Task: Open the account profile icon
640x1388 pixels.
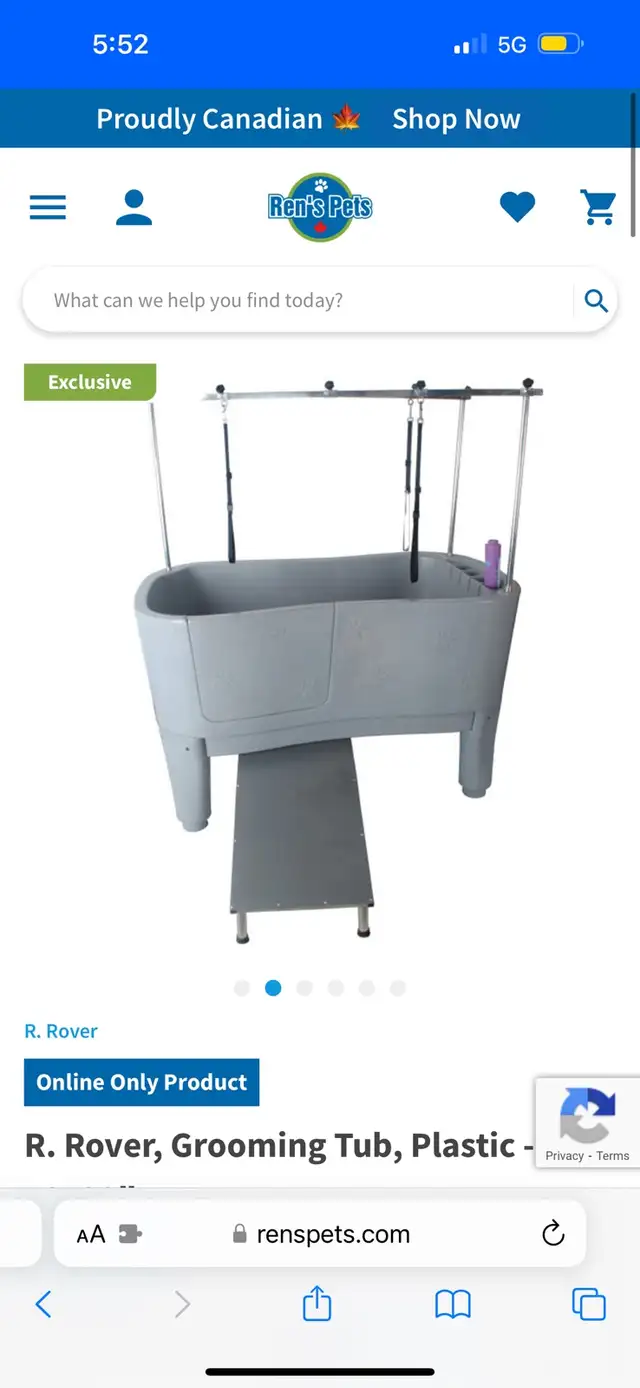Action: point(134,207)
